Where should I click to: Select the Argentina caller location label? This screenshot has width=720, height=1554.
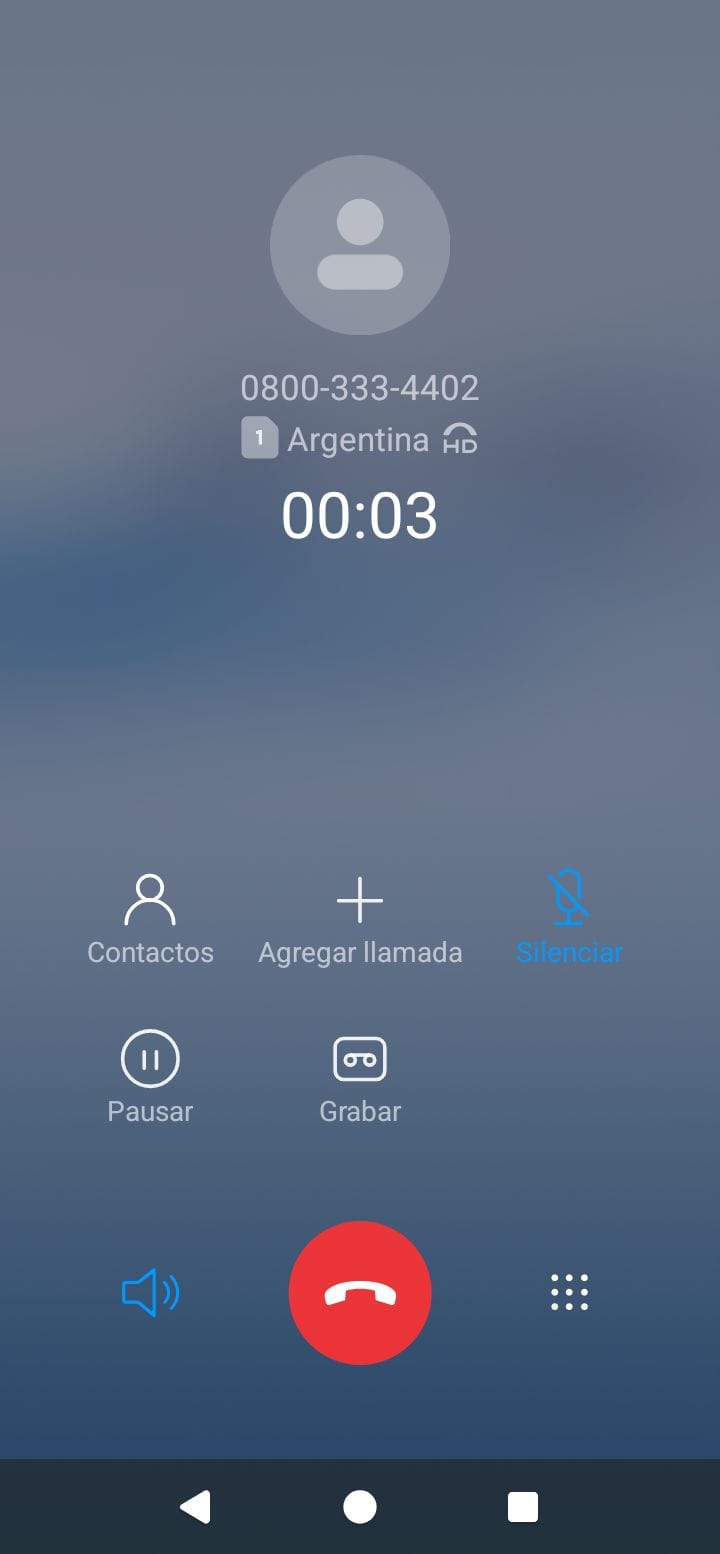pyautogui.click(x=355, y=438)
